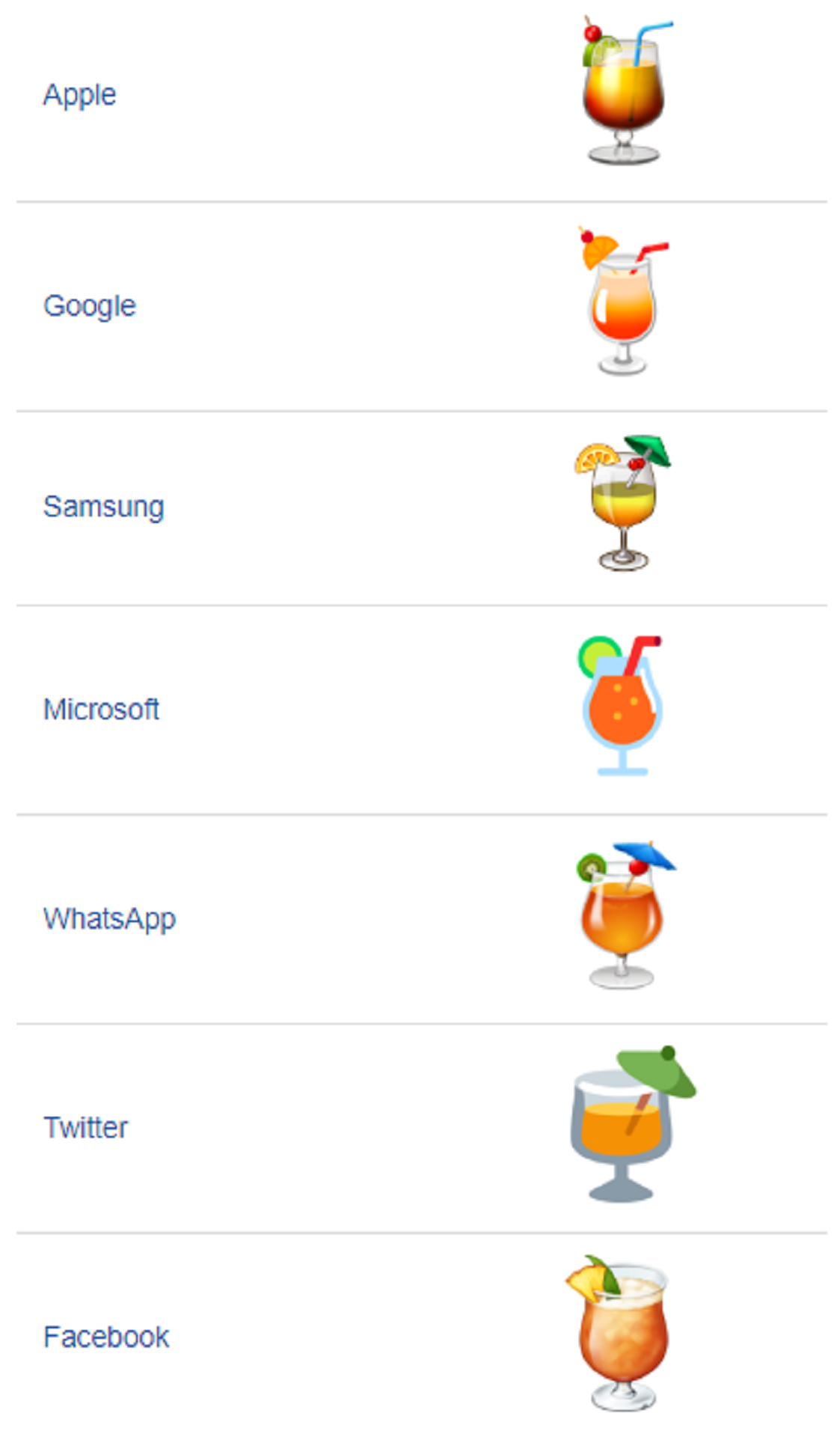View WhatsApp's tropical drink emoji image

click(x=624, y=915)
